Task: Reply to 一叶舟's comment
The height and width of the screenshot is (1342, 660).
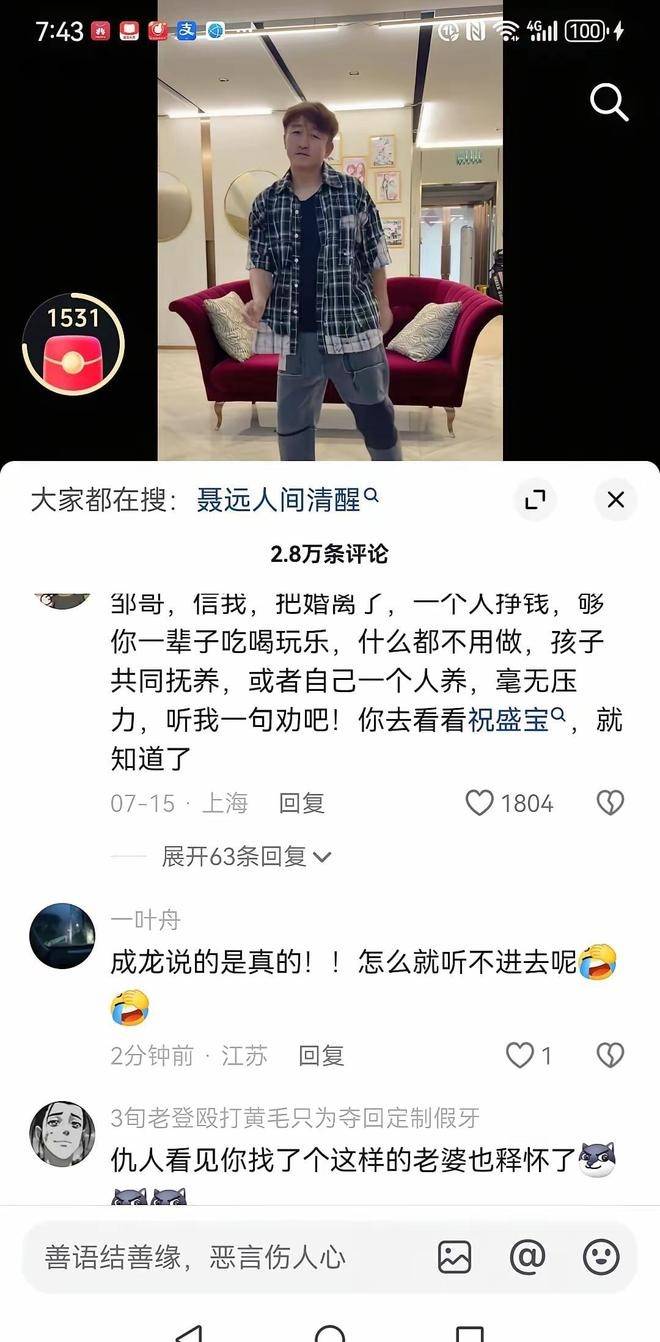Action: pyautogui.click(x=321, y=1055)
